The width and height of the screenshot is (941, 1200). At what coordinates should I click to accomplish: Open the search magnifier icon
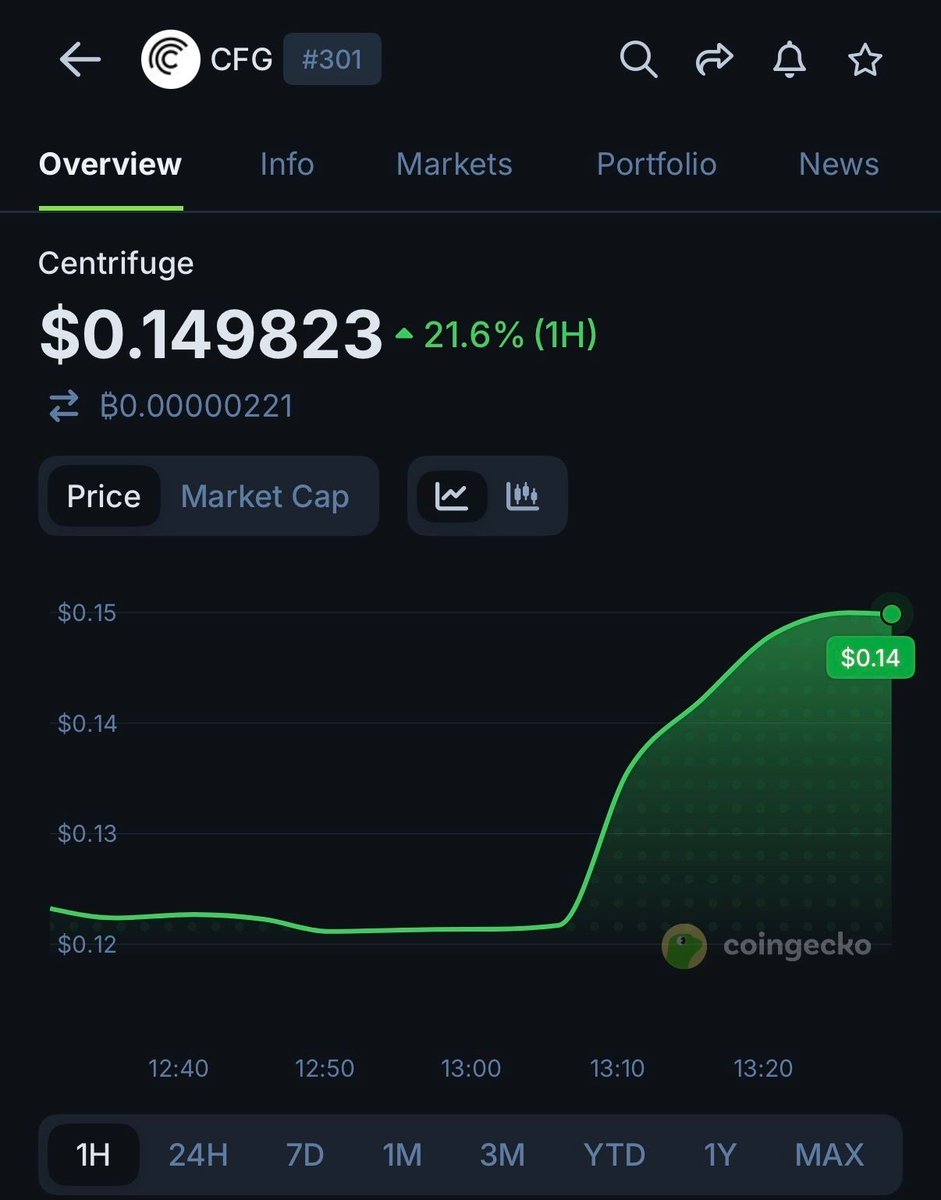638,61
